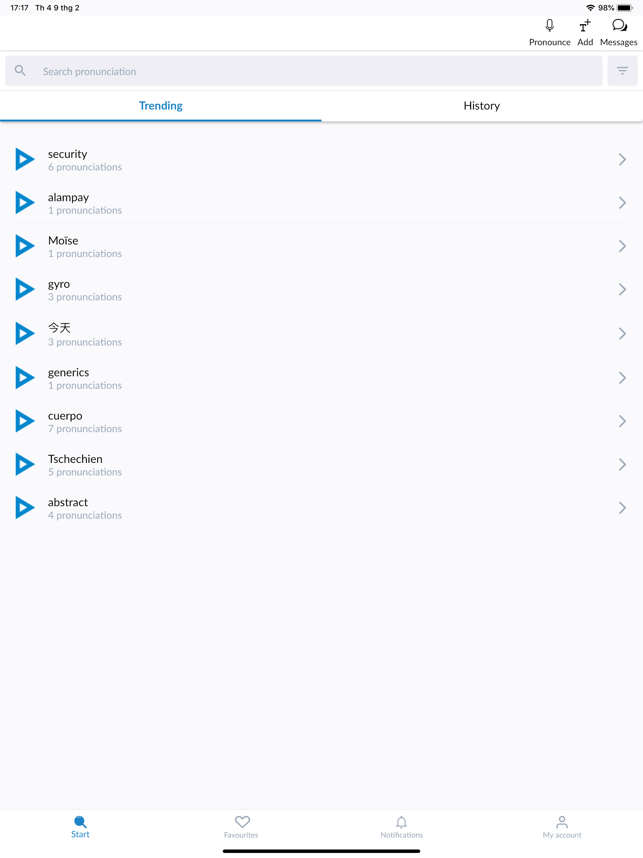Viewport: 643px width, 858px height.
Task: Play pronunciation of Moïse
Action: (x=25, y=246)
